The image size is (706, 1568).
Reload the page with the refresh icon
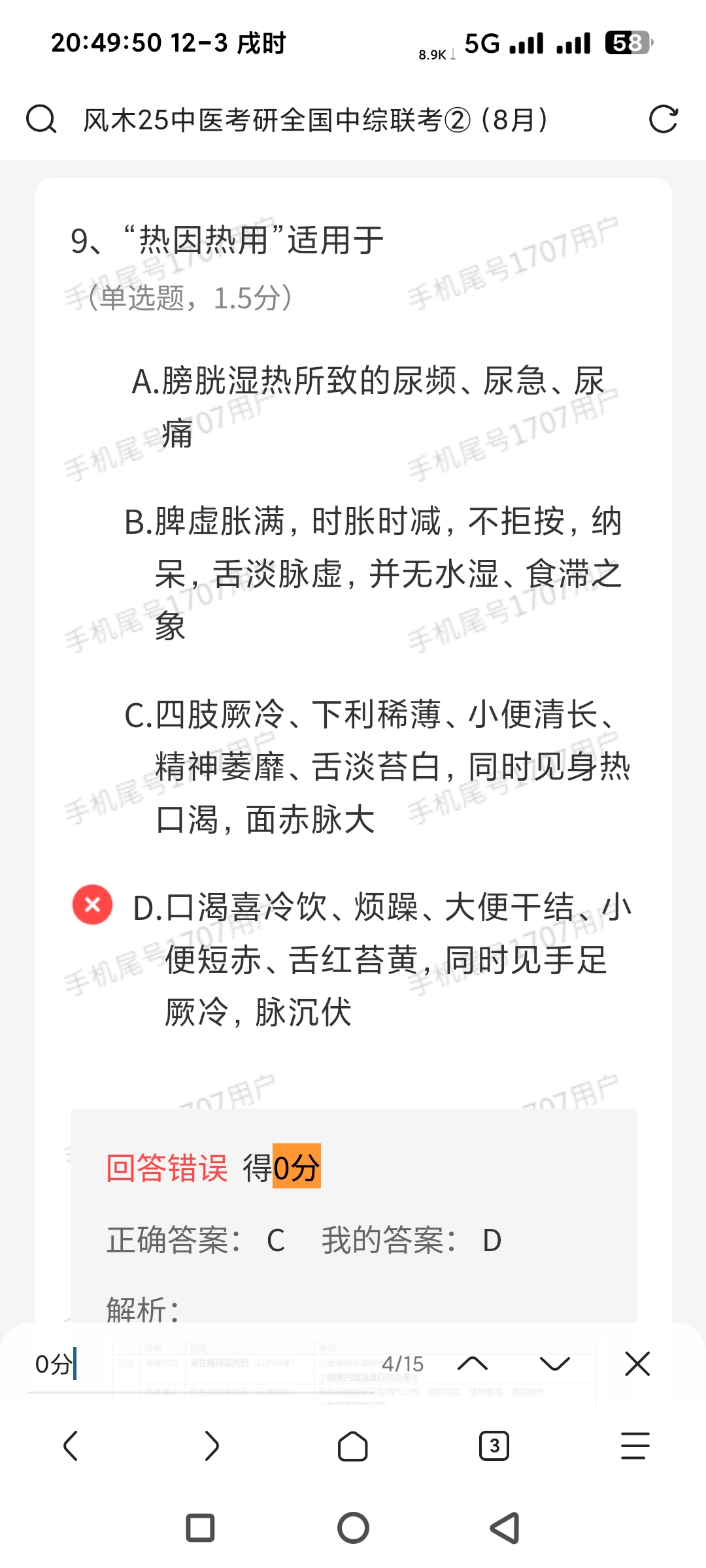[663, 120]
